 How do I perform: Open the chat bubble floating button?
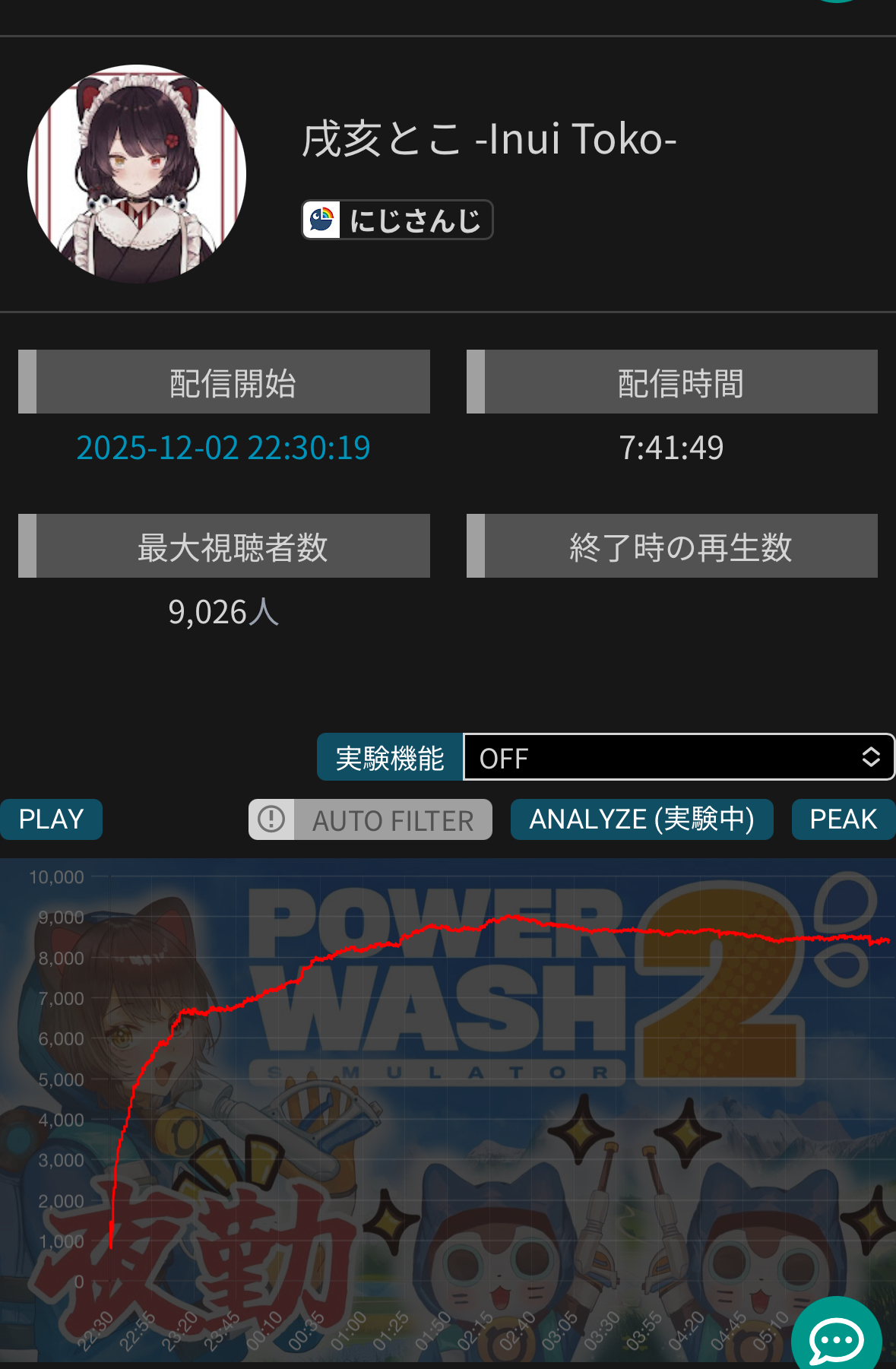coord(836,1339)
